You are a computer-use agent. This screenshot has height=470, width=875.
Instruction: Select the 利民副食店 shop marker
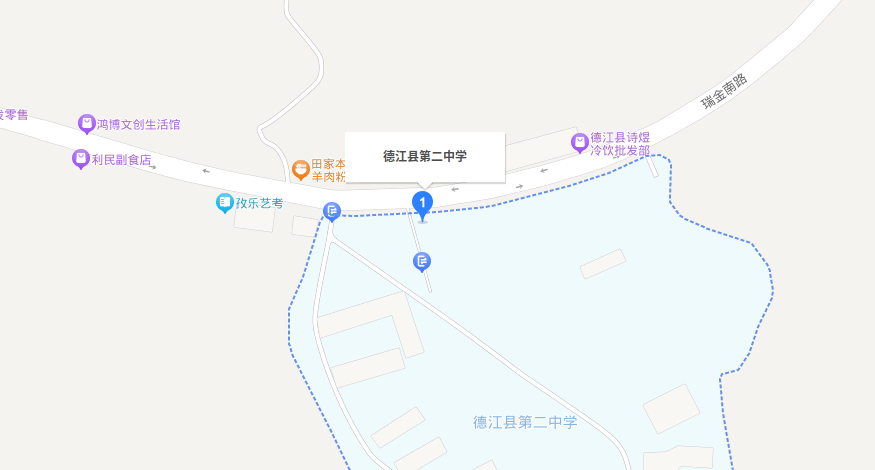click(81, 158)
